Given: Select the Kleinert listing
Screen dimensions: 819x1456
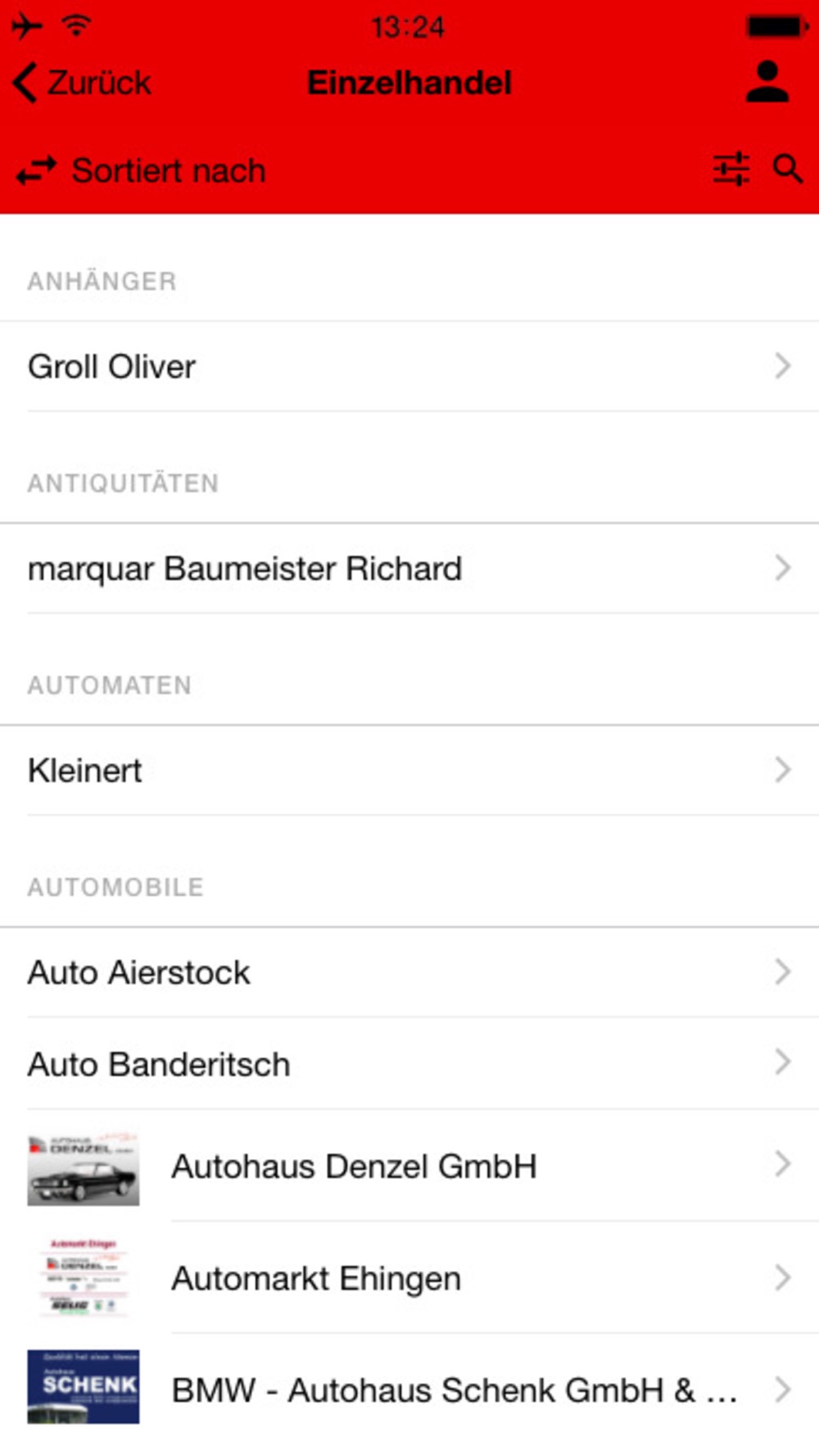Looking at the screenshot, I should [x=409, y=771].
